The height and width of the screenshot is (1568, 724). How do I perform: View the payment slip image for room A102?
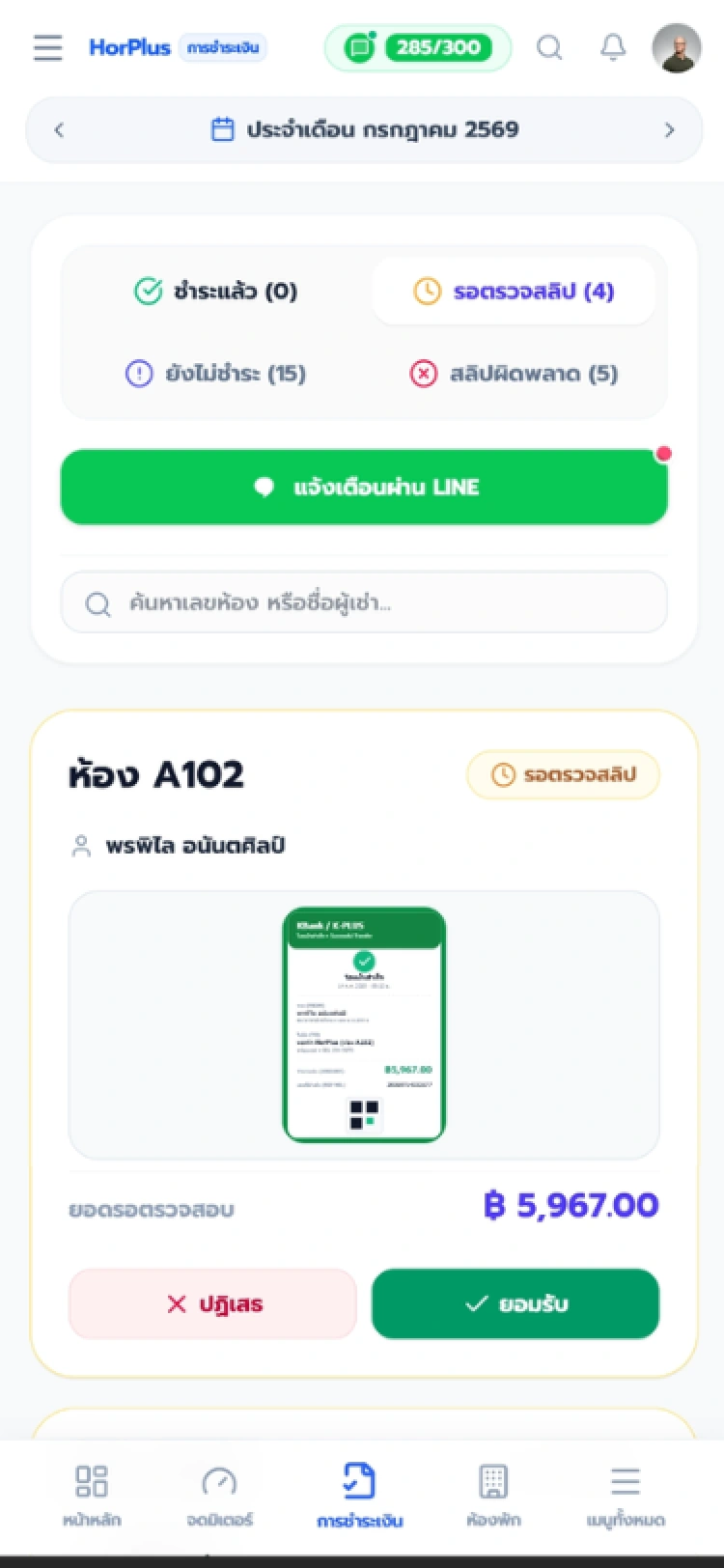[364, 1024]
